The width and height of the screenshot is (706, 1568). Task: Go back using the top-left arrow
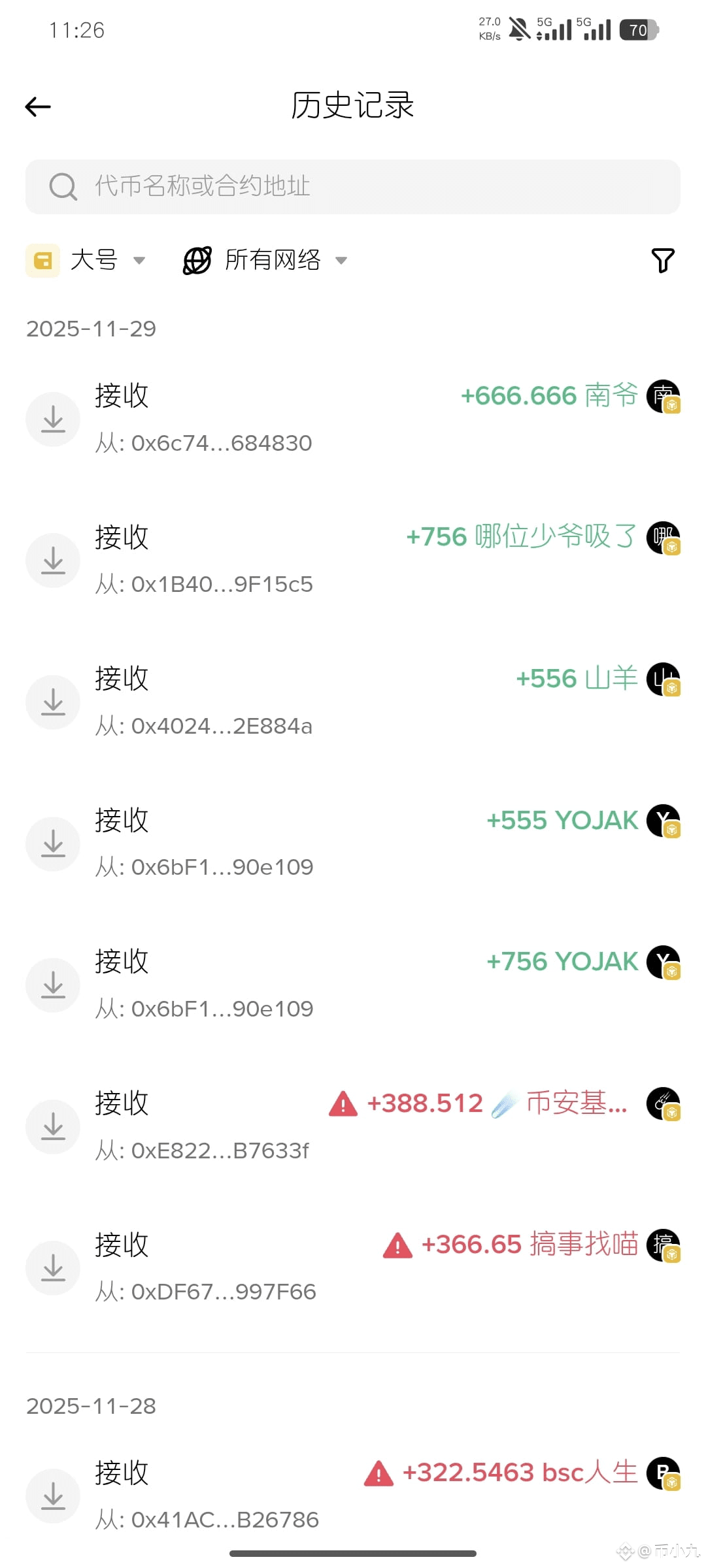click(x=38, y=106)
